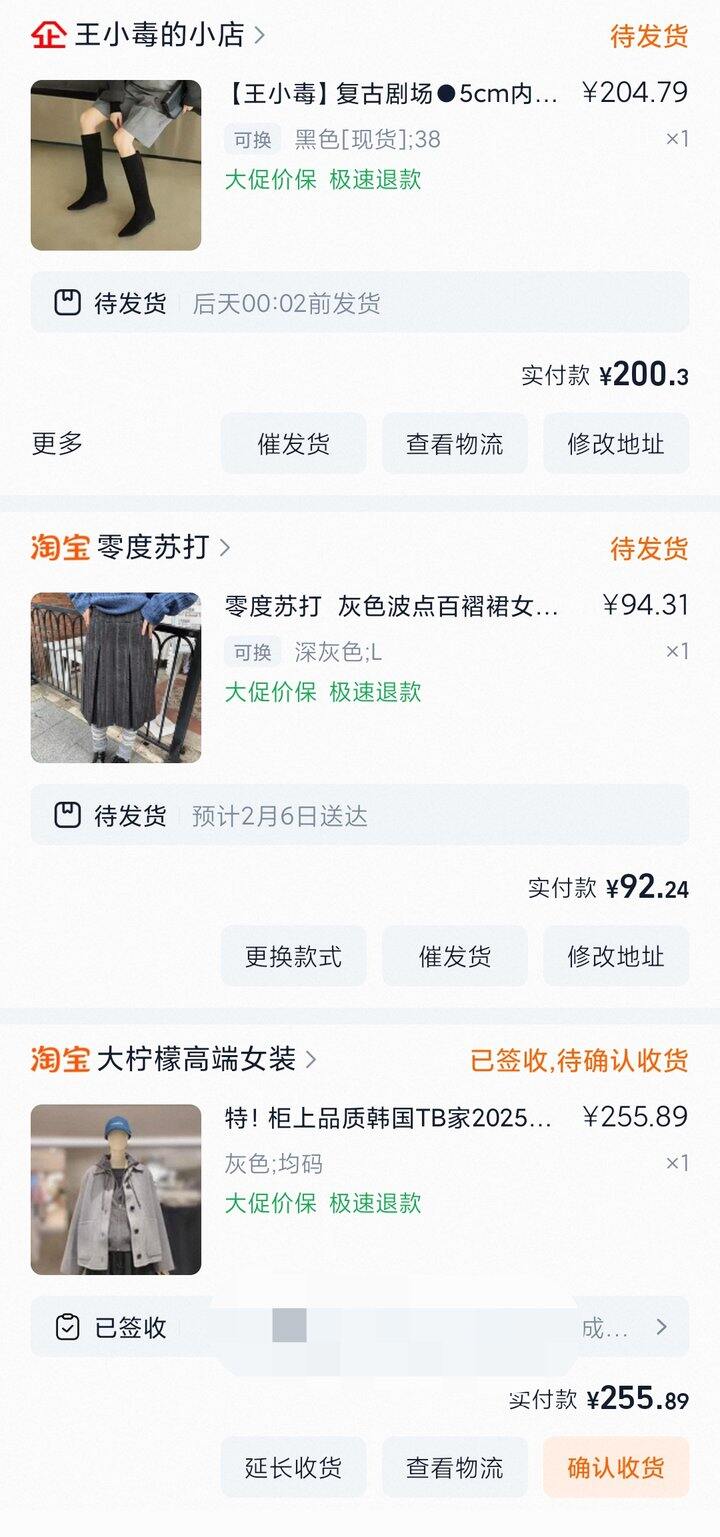This screenshot has width=720, height=1537.
Task: Open the black boots product thumbnail
Action: tap(116, 165)
